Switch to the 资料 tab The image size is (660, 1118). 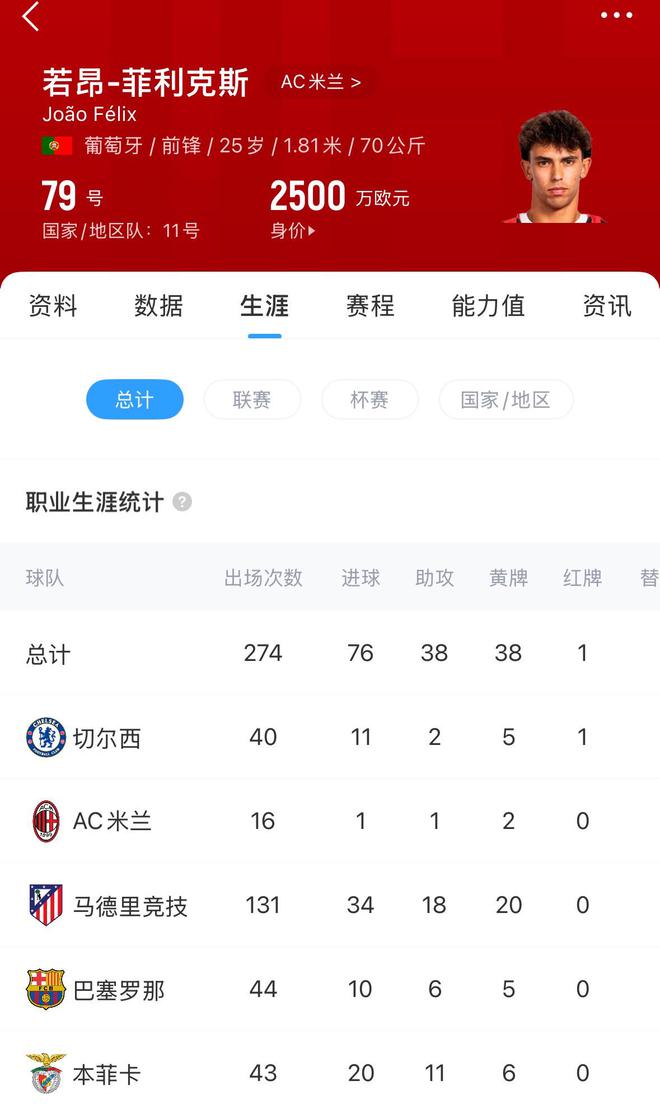(x=53, y=306)
